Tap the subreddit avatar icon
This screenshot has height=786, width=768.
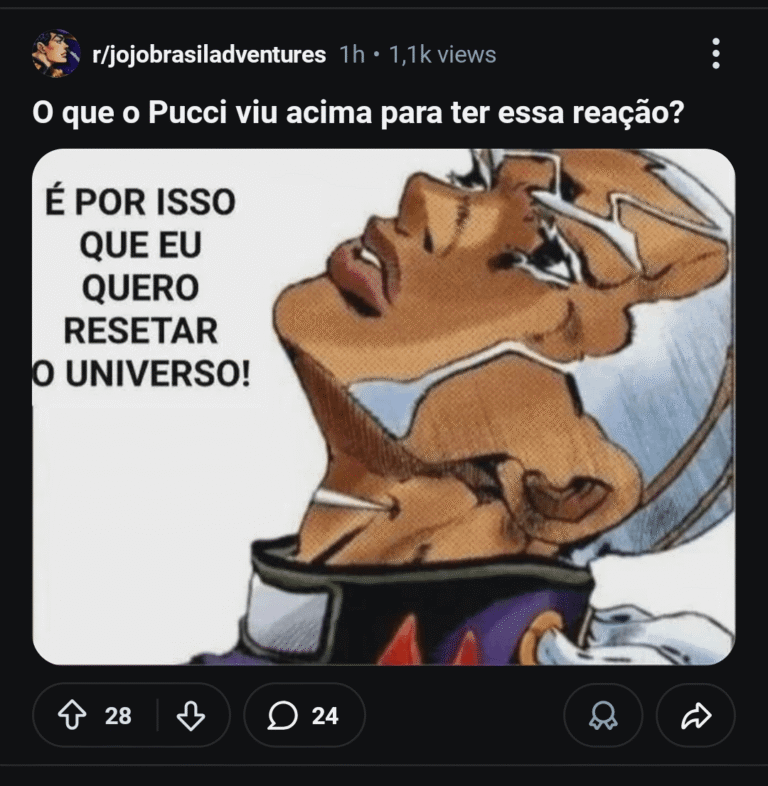pos(55,54)
